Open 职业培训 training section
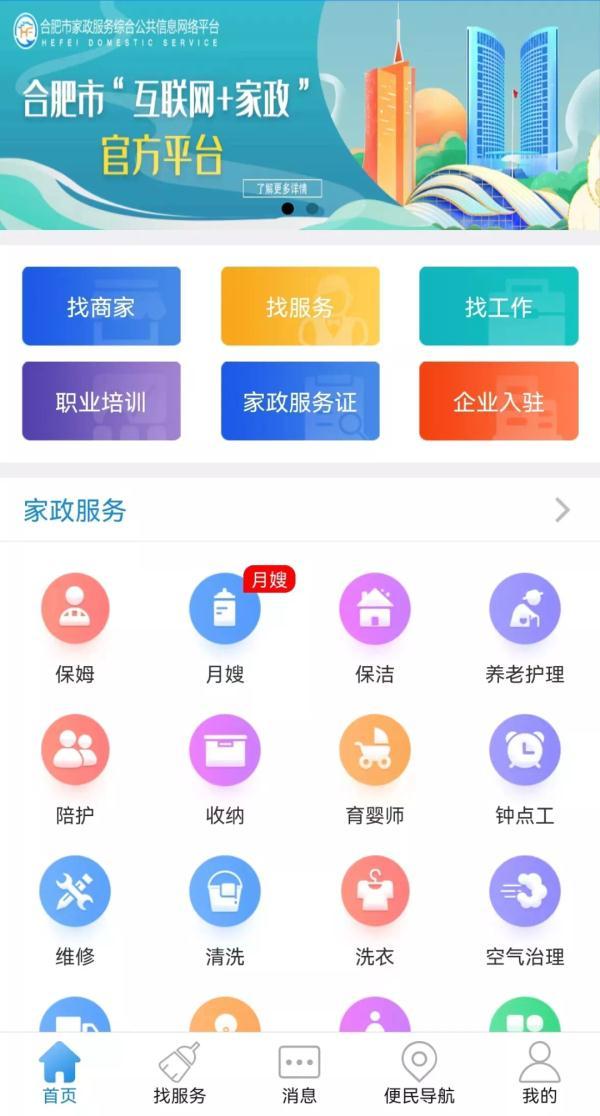Screen dimensions: 600x1116 [101, 401]
